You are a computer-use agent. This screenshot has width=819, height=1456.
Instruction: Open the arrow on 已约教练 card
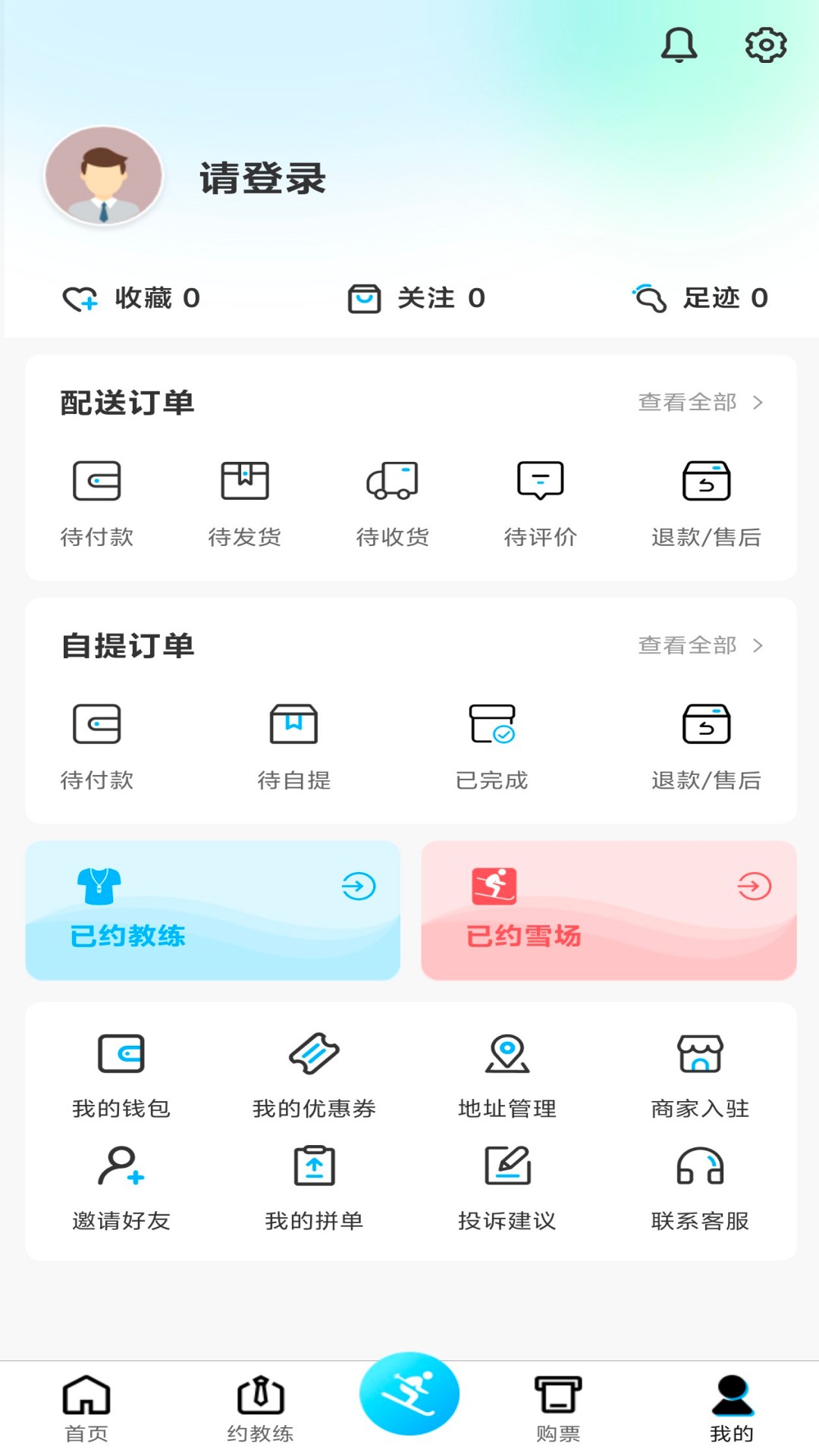(x=358, y=886)
